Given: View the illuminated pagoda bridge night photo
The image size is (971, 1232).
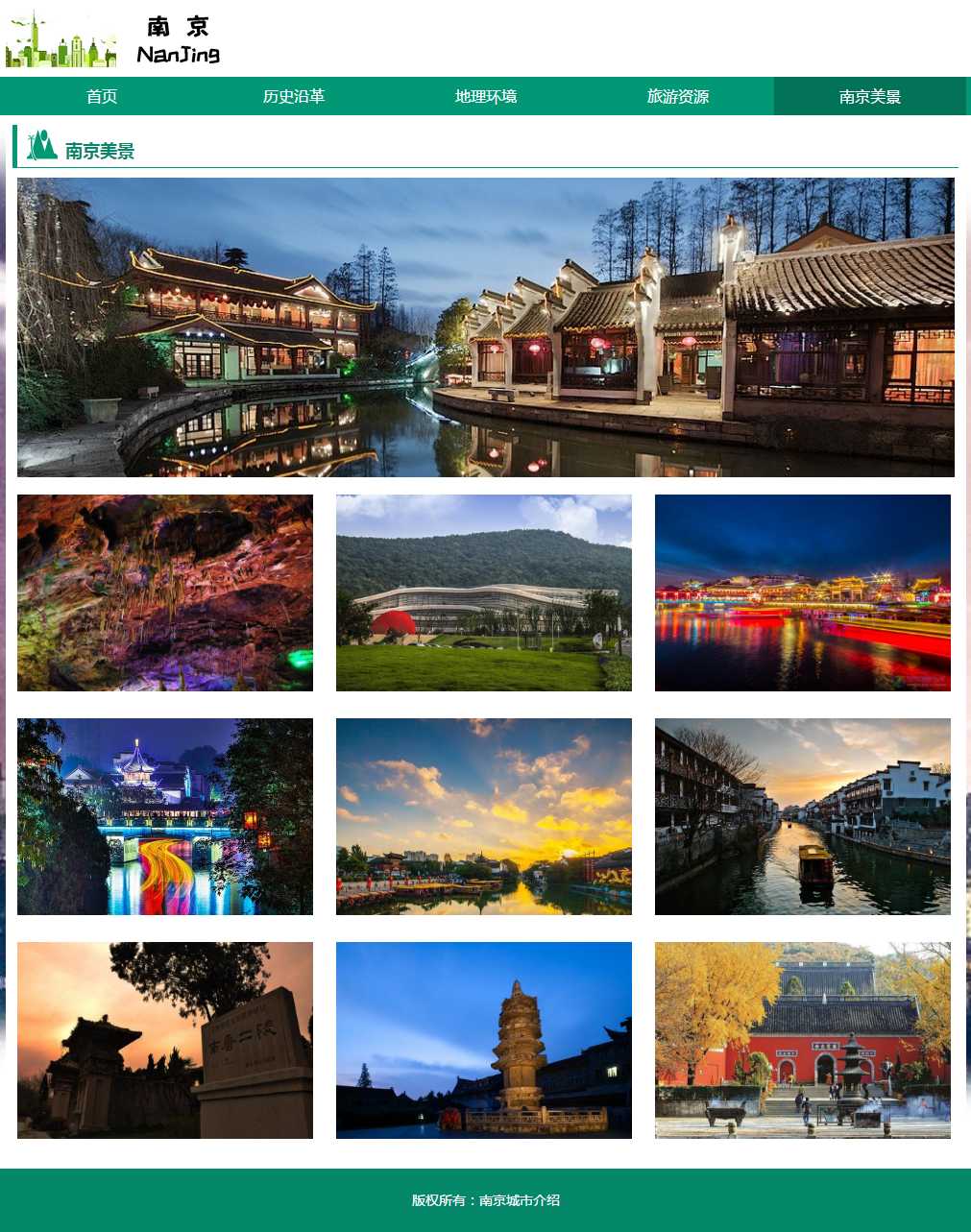Looking at the screenshot, I should pos(165,816).
